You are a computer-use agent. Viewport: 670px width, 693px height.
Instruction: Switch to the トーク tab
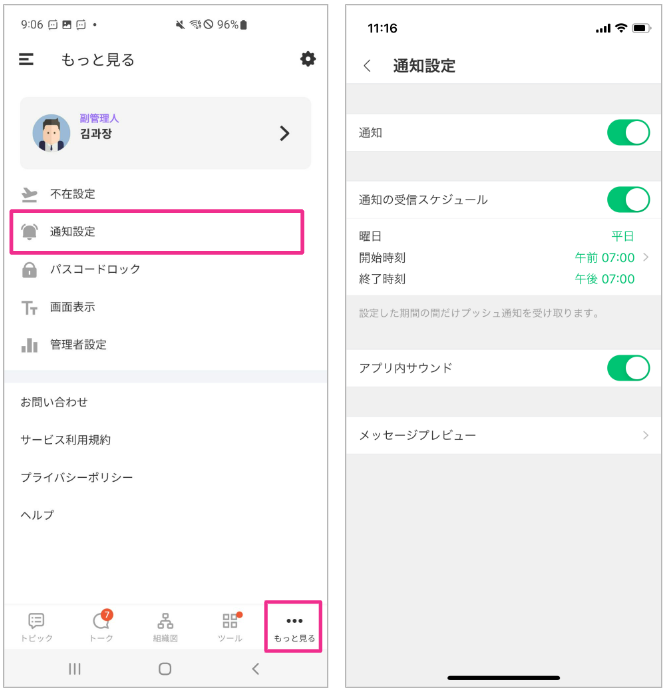(101, 627)
